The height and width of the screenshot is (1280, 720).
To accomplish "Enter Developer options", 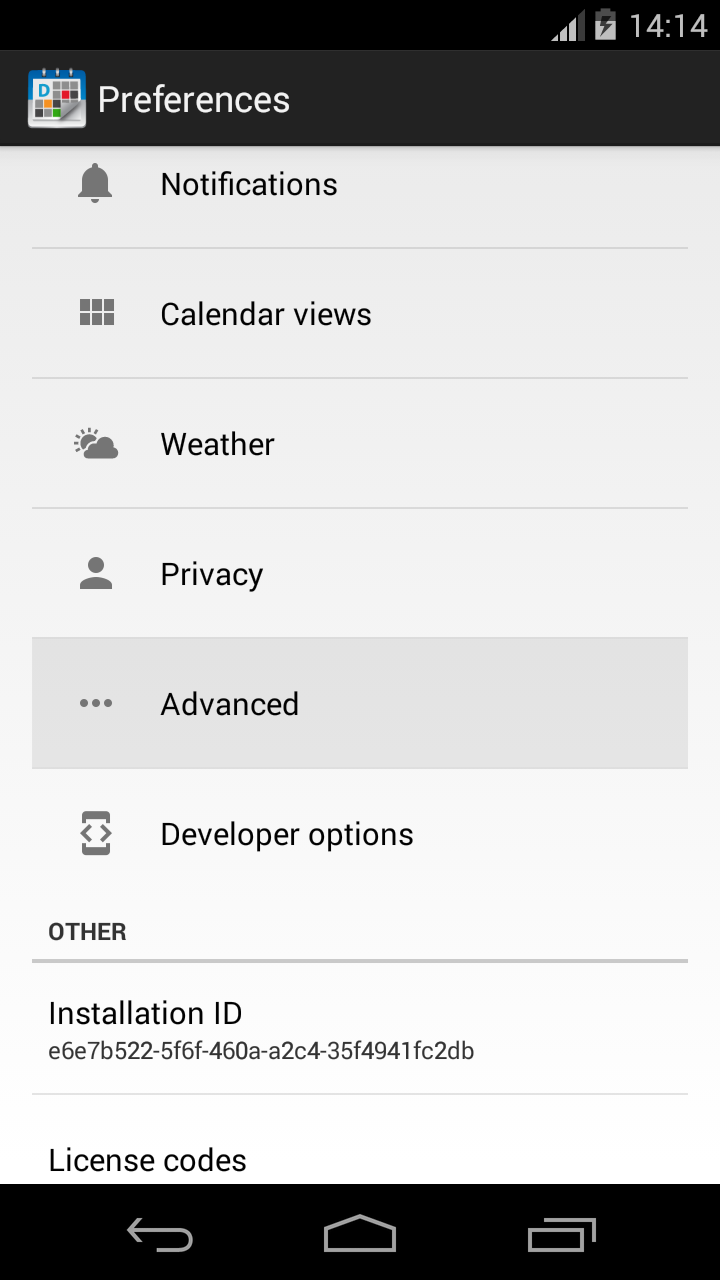I will click(x=360, y=834).
